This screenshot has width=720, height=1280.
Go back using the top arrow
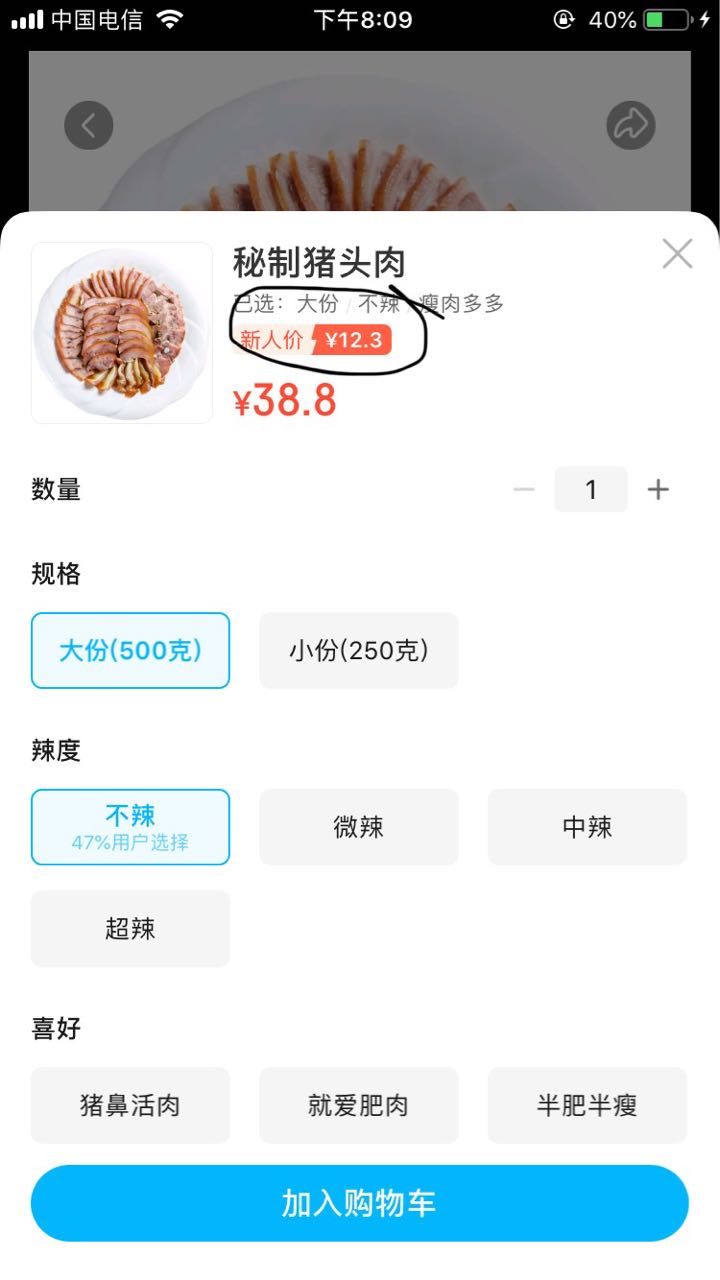click(89, 125)
